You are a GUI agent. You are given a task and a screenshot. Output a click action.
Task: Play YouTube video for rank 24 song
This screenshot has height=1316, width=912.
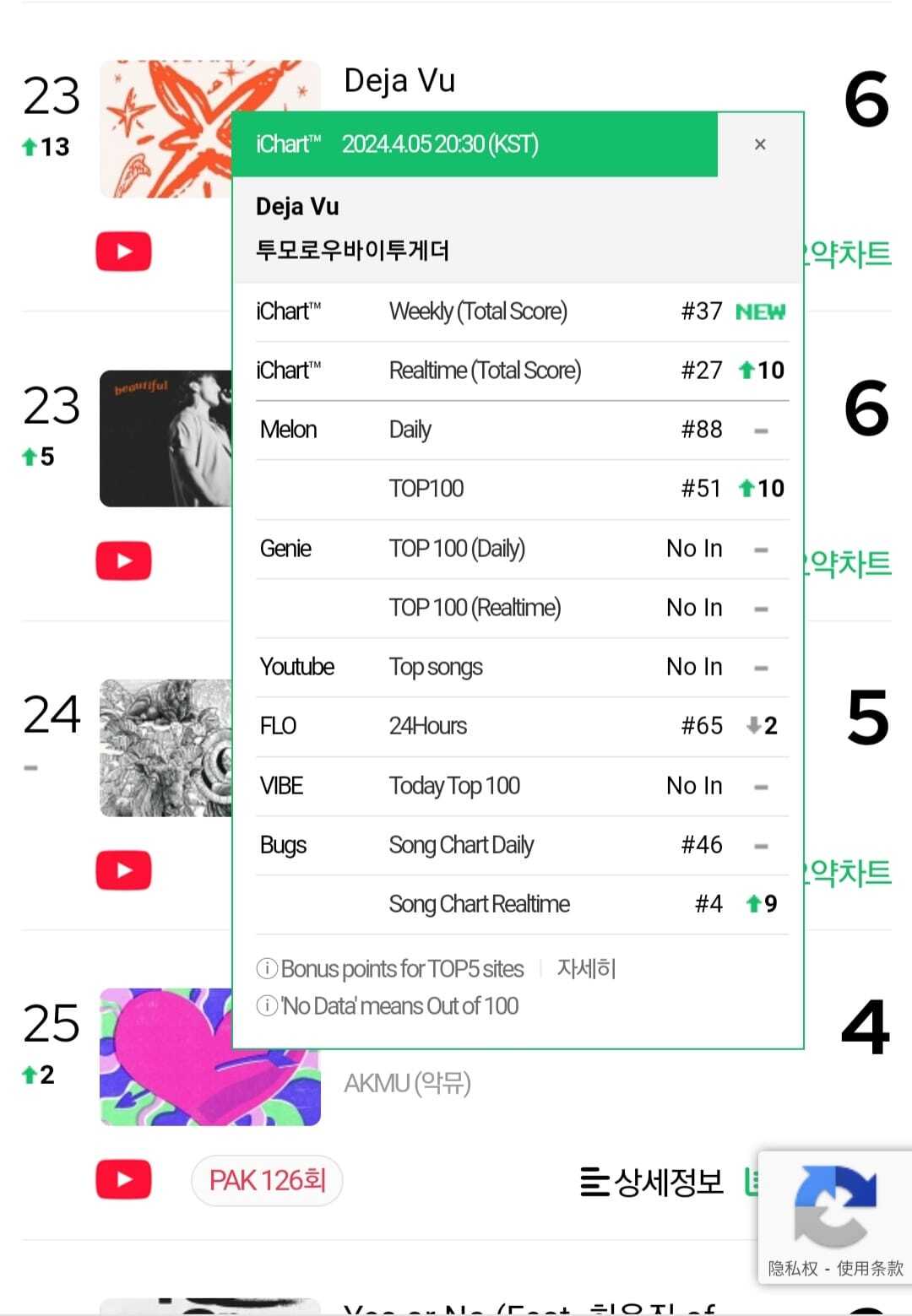tap(123, 870)
